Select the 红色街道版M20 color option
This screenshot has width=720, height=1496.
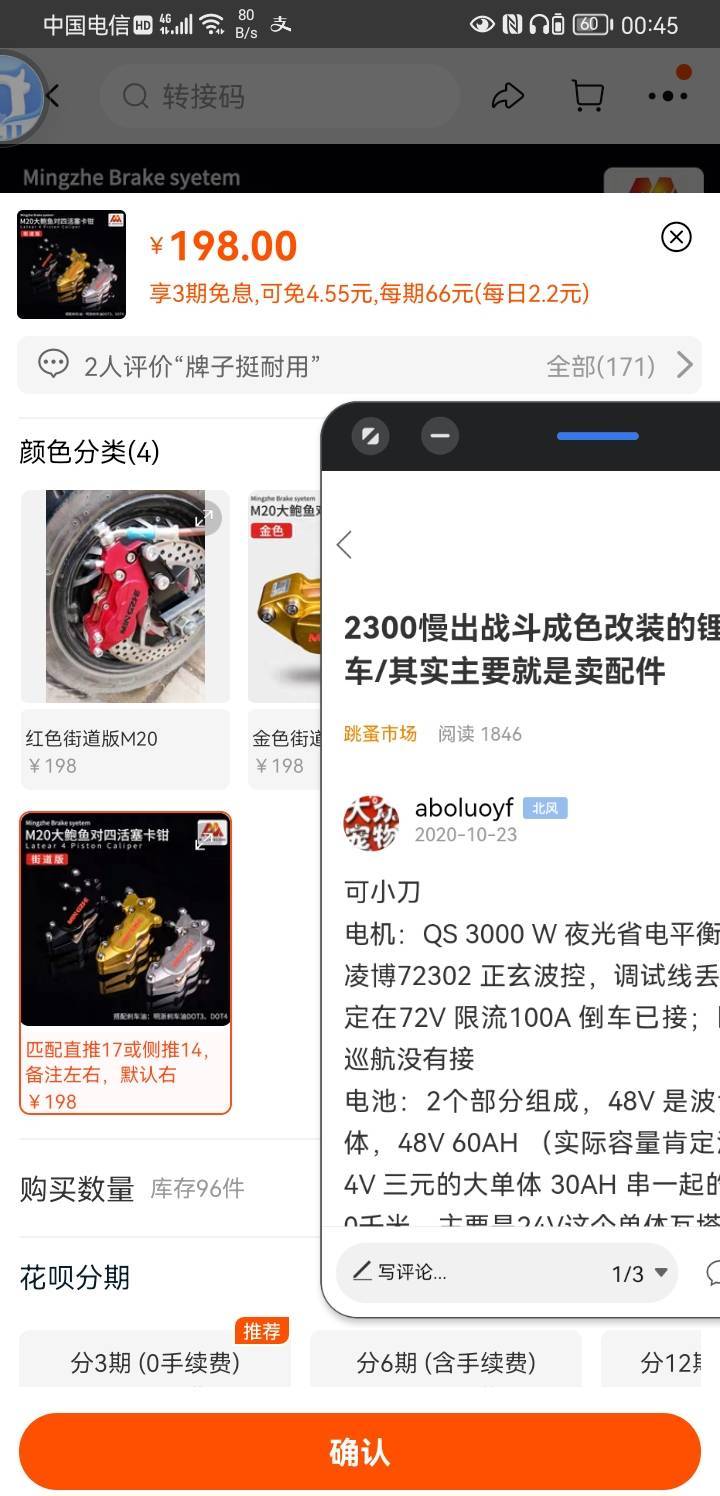tap(126, 639)
